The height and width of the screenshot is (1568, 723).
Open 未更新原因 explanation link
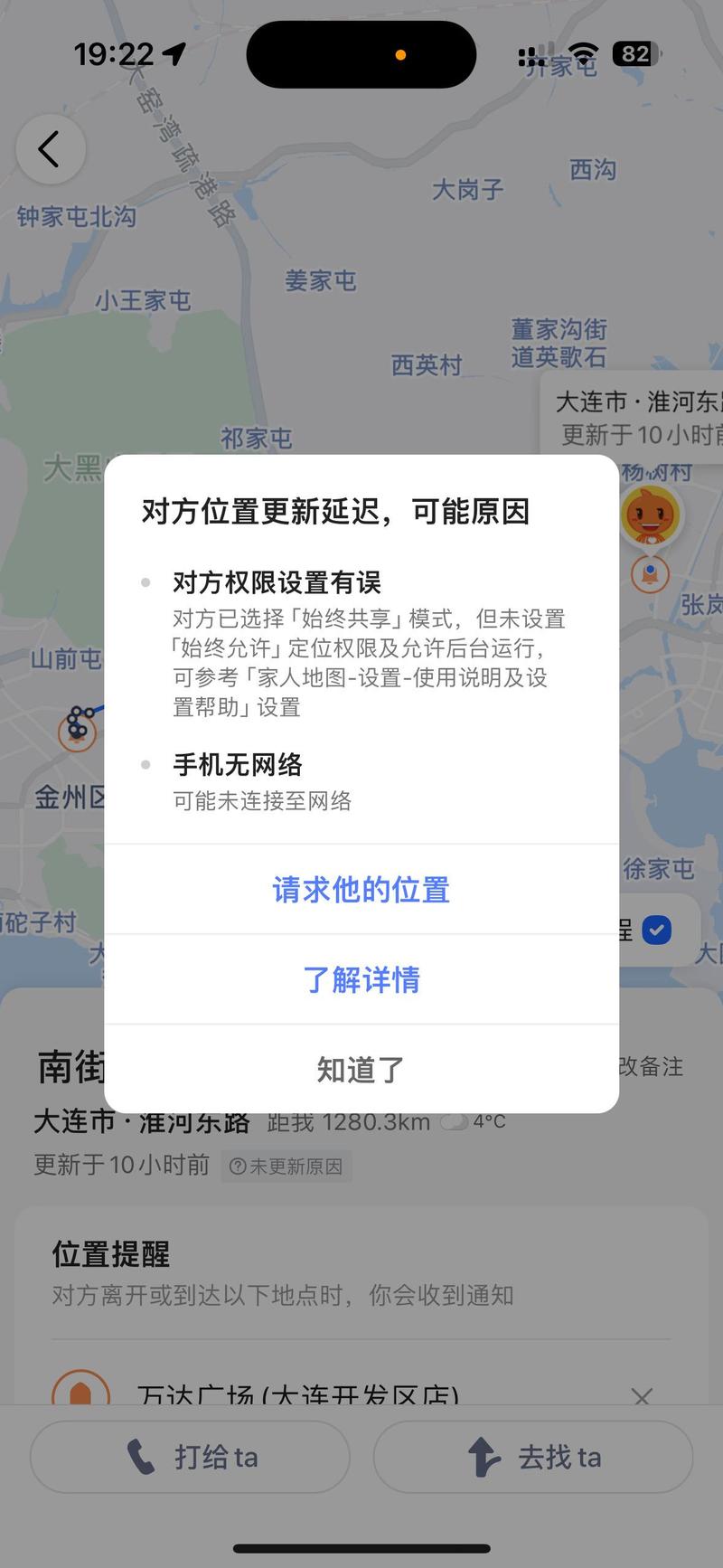point(286,1166)
